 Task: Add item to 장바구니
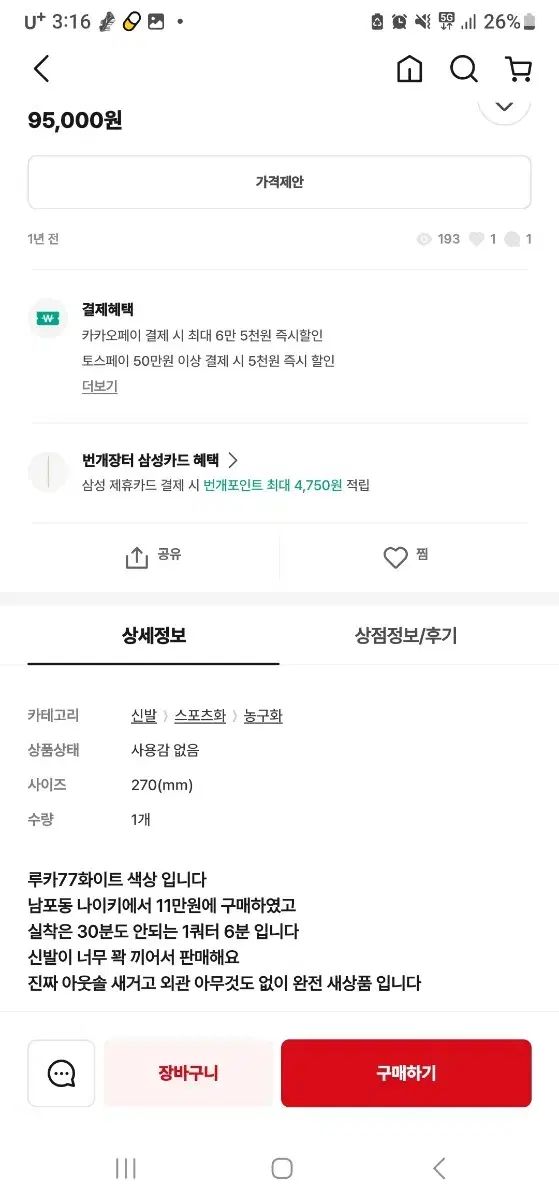pos(188,1073)
